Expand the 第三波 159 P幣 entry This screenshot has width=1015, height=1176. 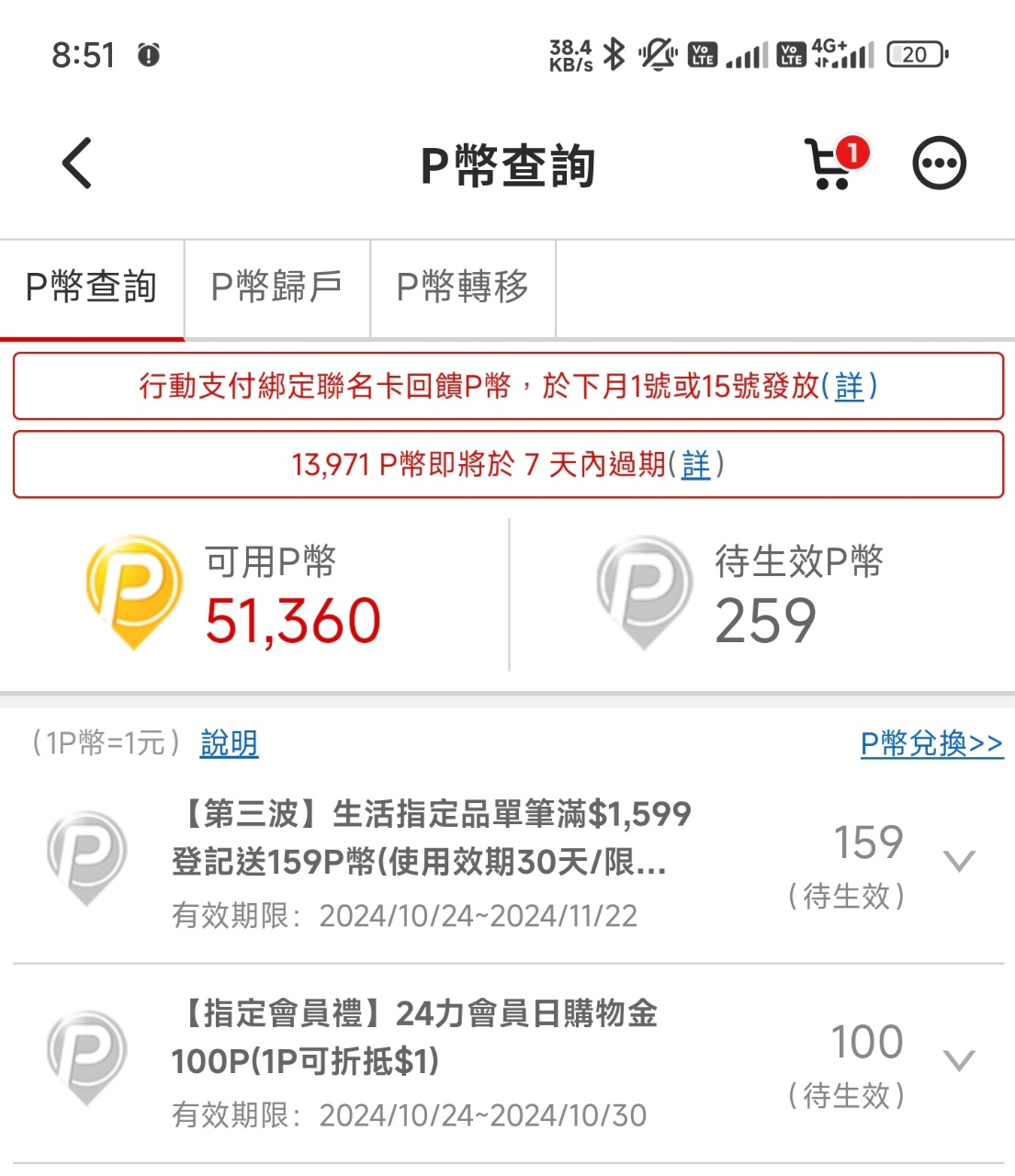pyautogui.click(x=959, y=861)
